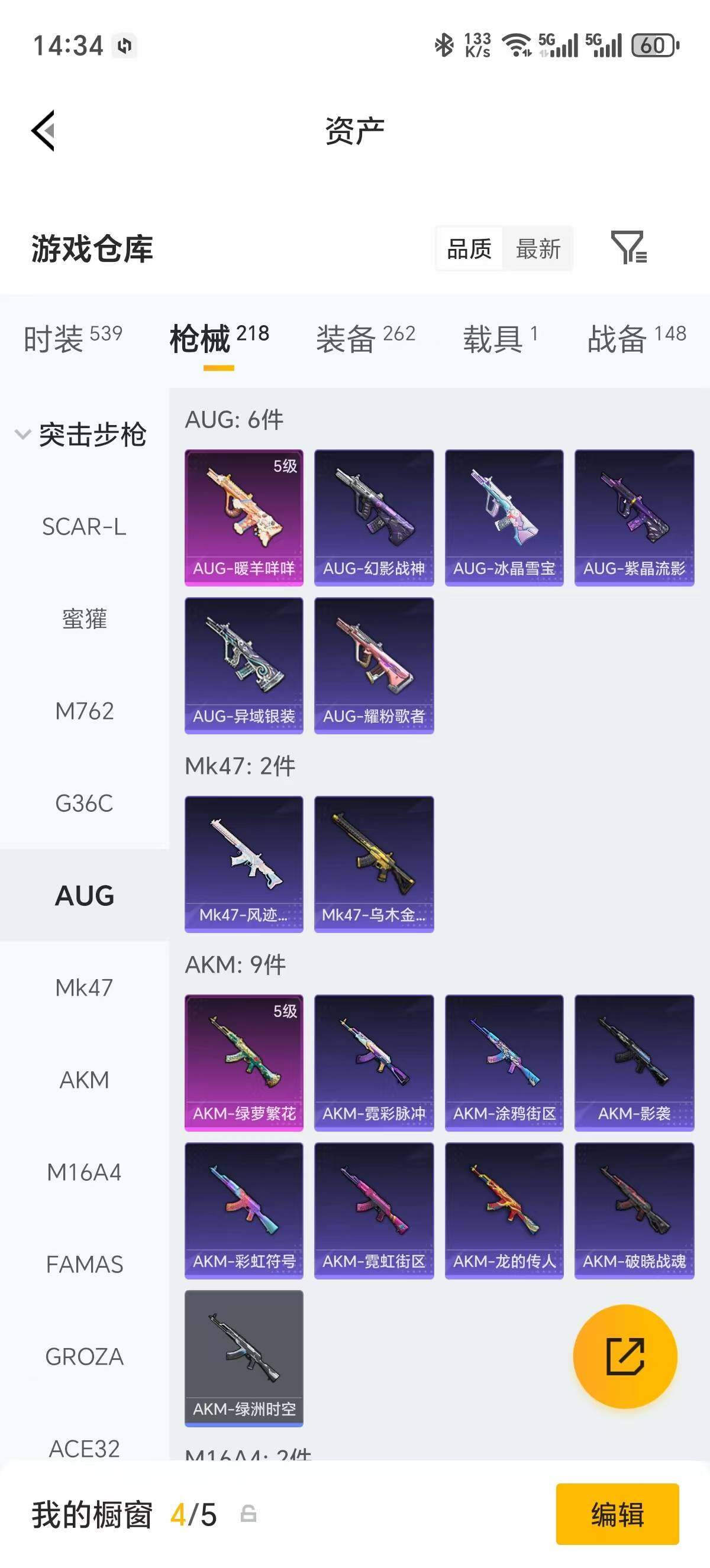This screenshot has width=710, height=1568.
Task: Choose GROZA in the weapon sidebar
Action: pyautogui.click(x=84, y=1357)
